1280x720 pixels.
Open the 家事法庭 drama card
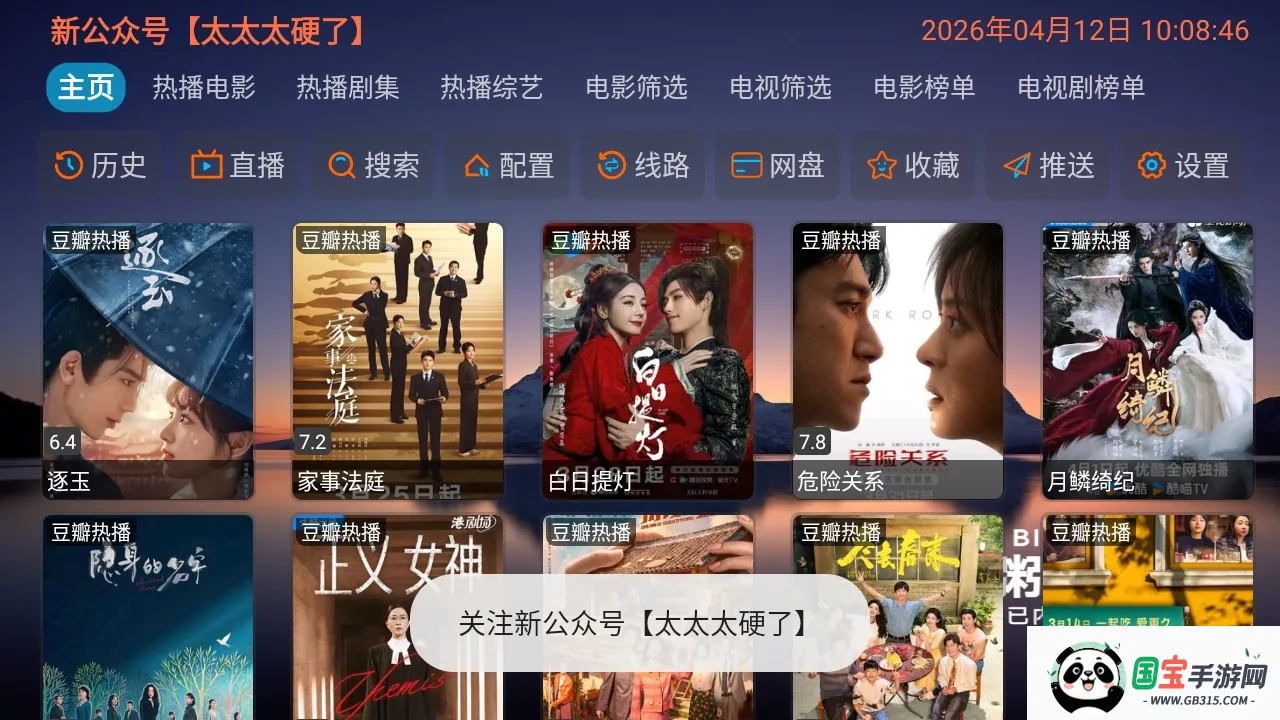point(398,360)
